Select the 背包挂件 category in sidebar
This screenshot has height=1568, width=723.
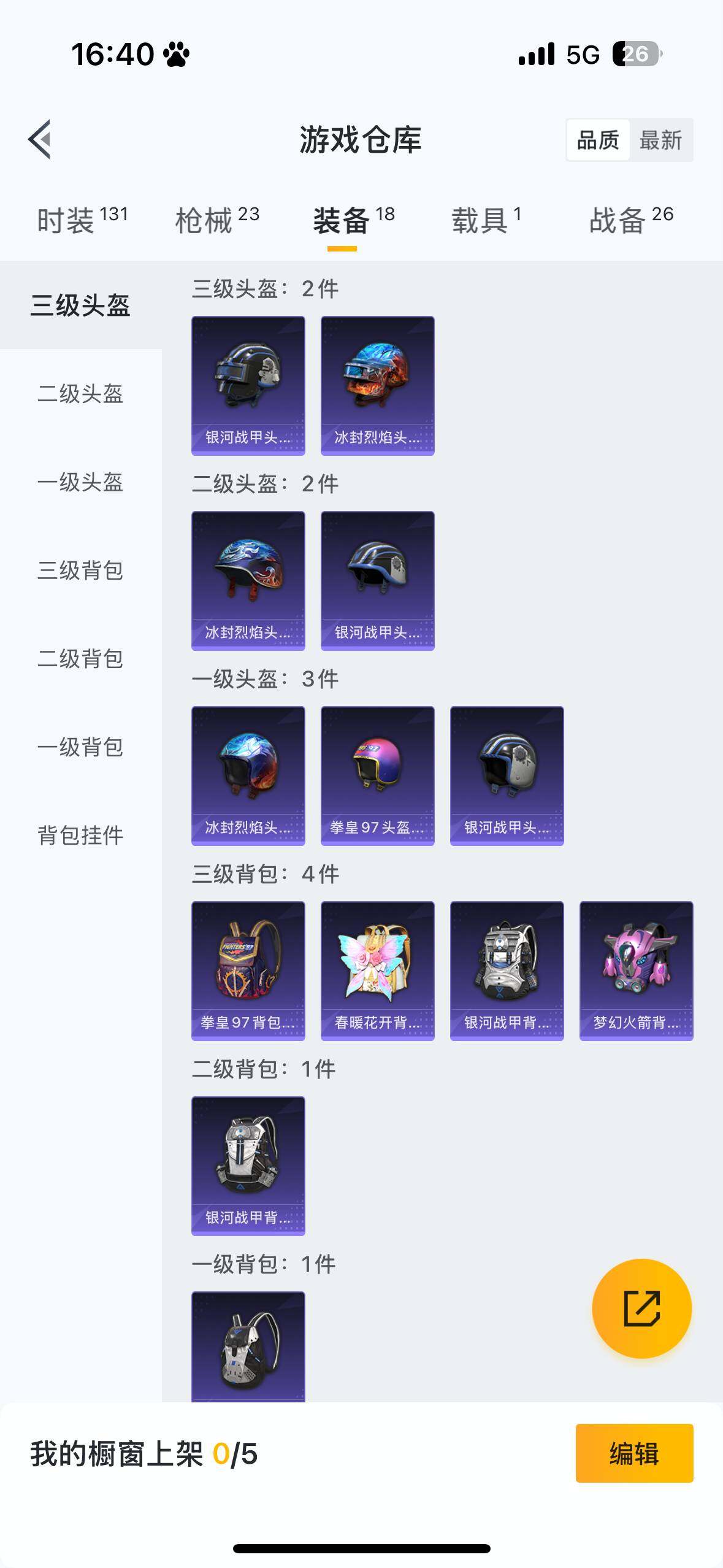tap(80, 834)
